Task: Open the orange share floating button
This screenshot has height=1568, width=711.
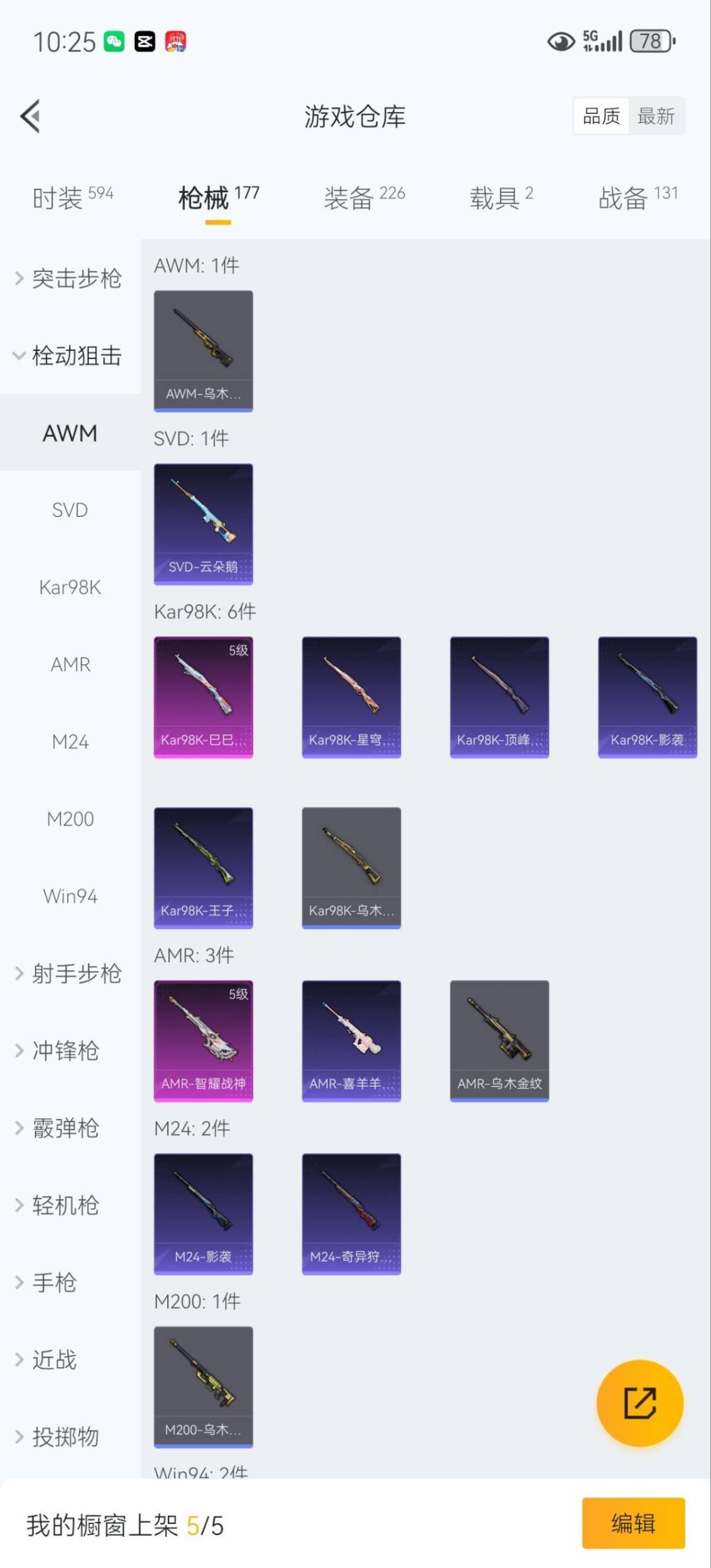Action: 640,1403
